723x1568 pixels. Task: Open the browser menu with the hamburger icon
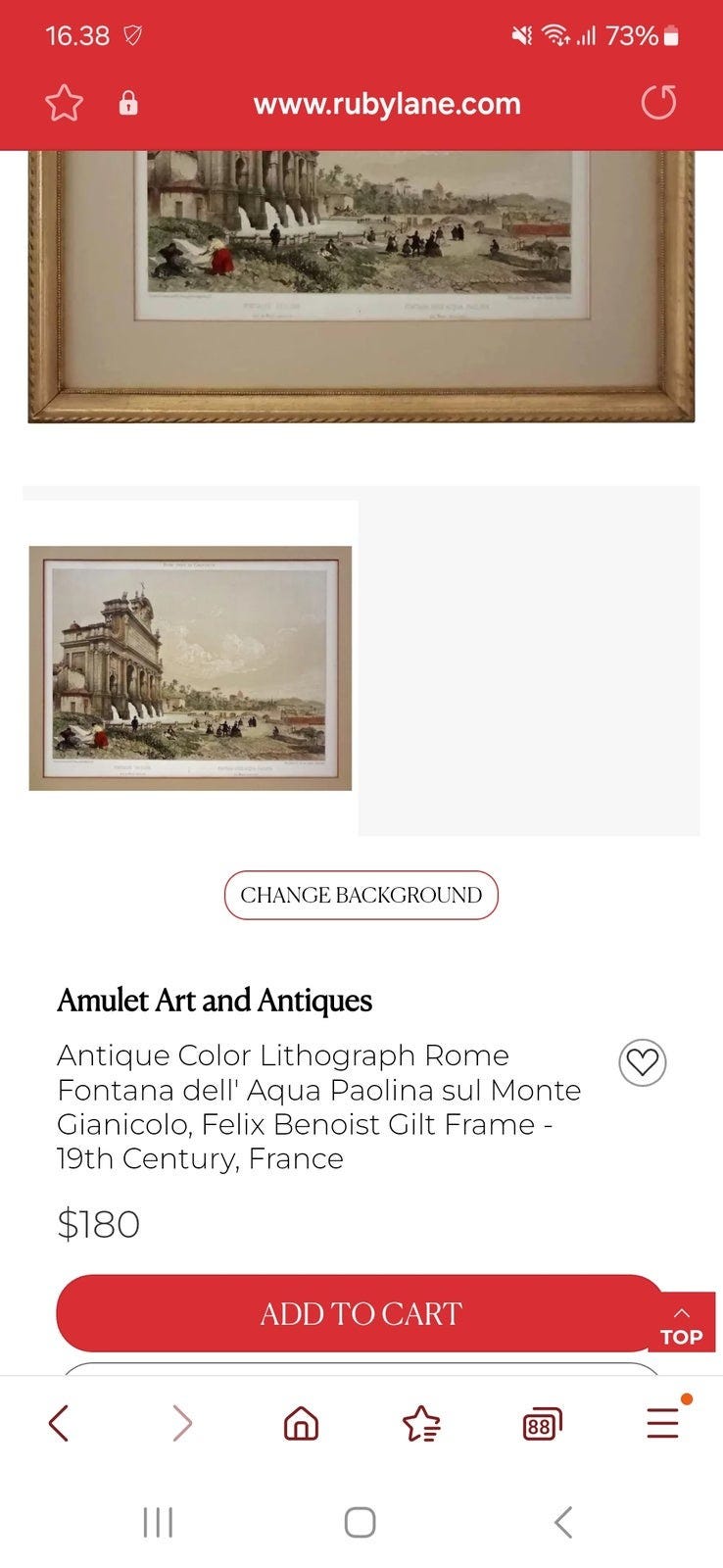click(x=662, y=1424)
